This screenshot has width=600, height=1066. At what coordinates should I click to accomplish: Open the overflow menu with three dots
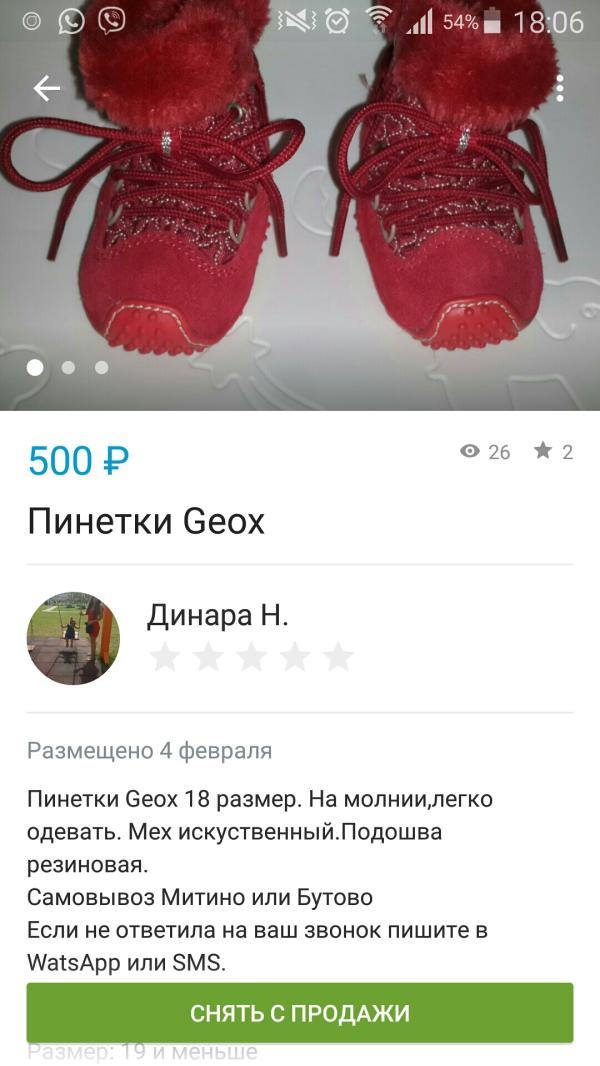coord(560,88)
